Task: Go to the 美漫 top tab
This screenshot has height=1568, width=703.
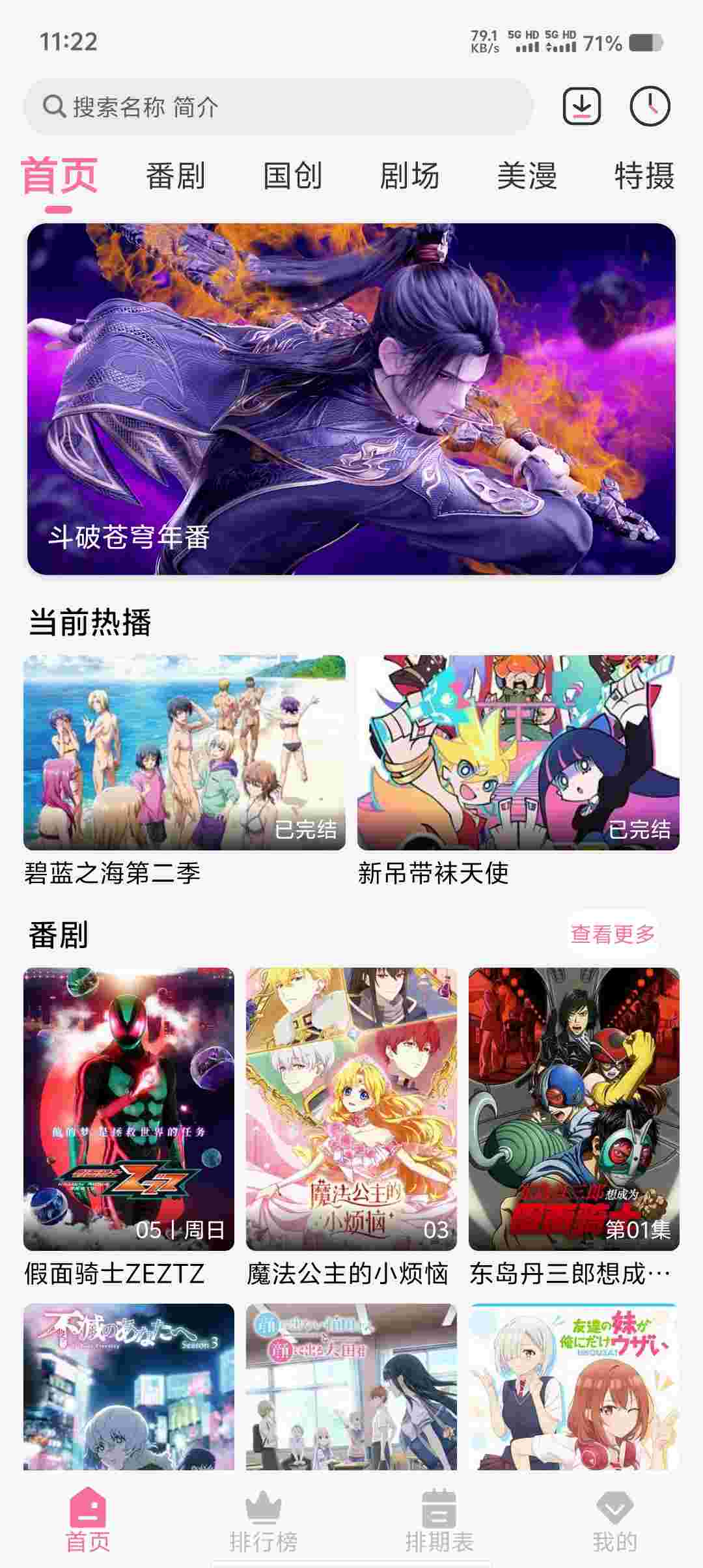Action: pyautogui.click(x=527, y=176)
